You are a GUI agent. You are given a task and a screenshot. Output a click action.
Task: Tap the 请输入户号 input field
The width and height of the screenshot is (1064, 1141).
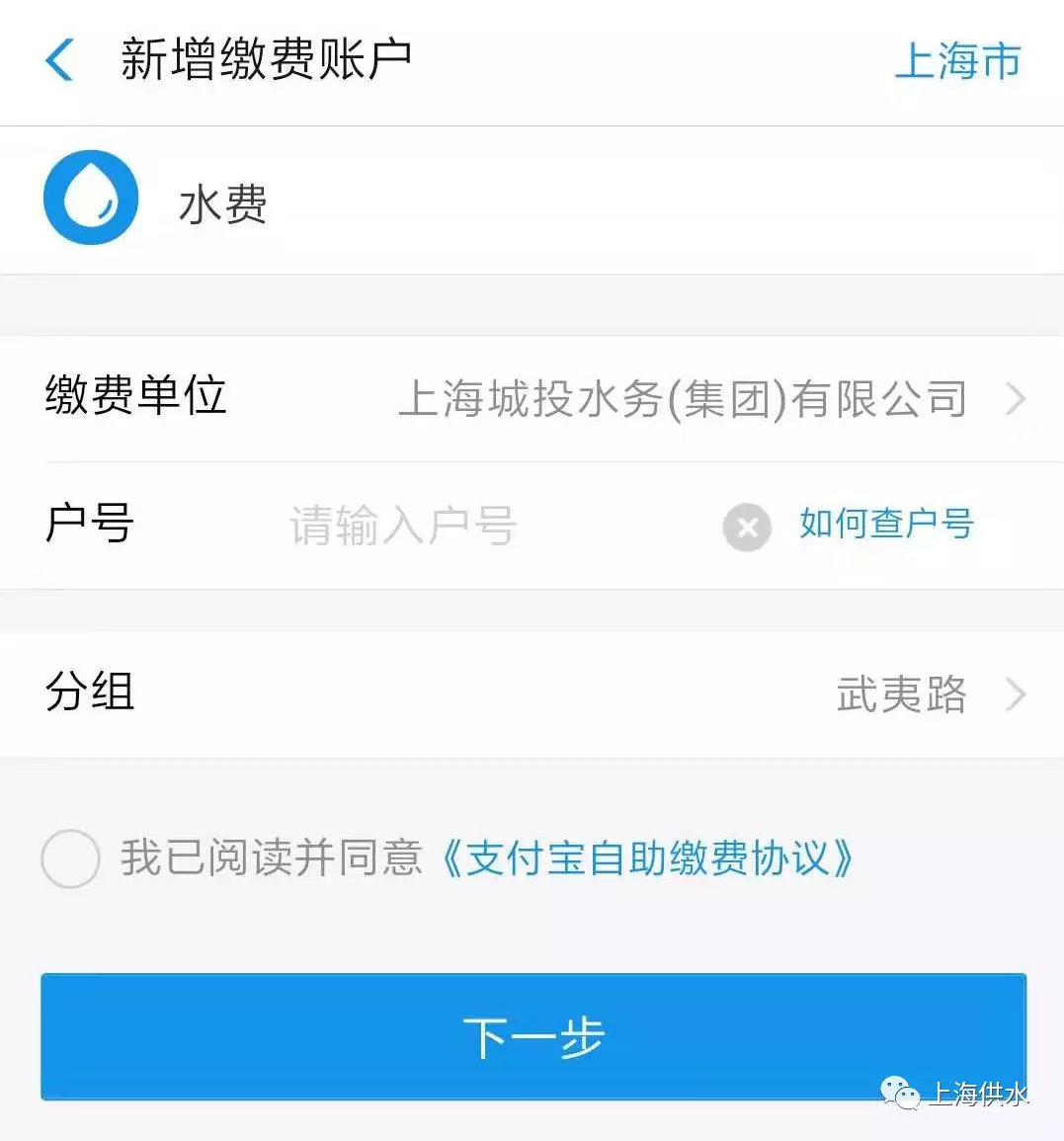point(400,526)
